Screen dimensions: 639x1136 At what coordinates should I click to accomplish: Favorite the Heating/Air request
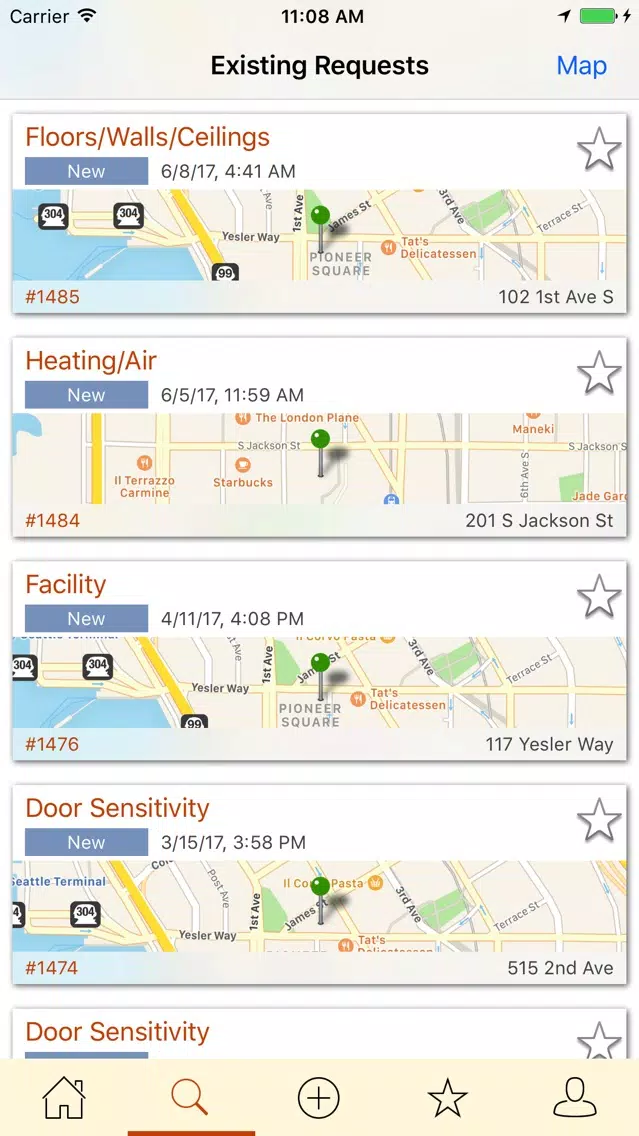point(599,373)
